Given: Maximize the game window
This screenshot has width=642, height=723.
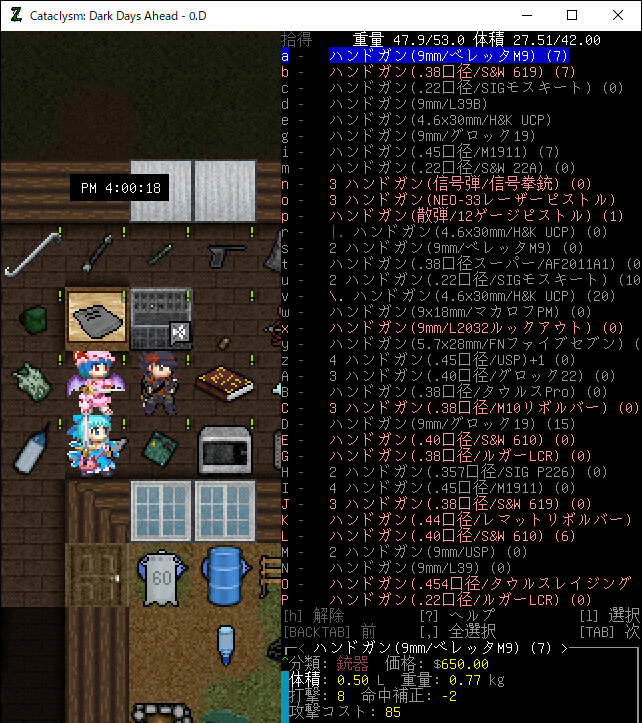Looking at the screenshot, I should point(572,15).
